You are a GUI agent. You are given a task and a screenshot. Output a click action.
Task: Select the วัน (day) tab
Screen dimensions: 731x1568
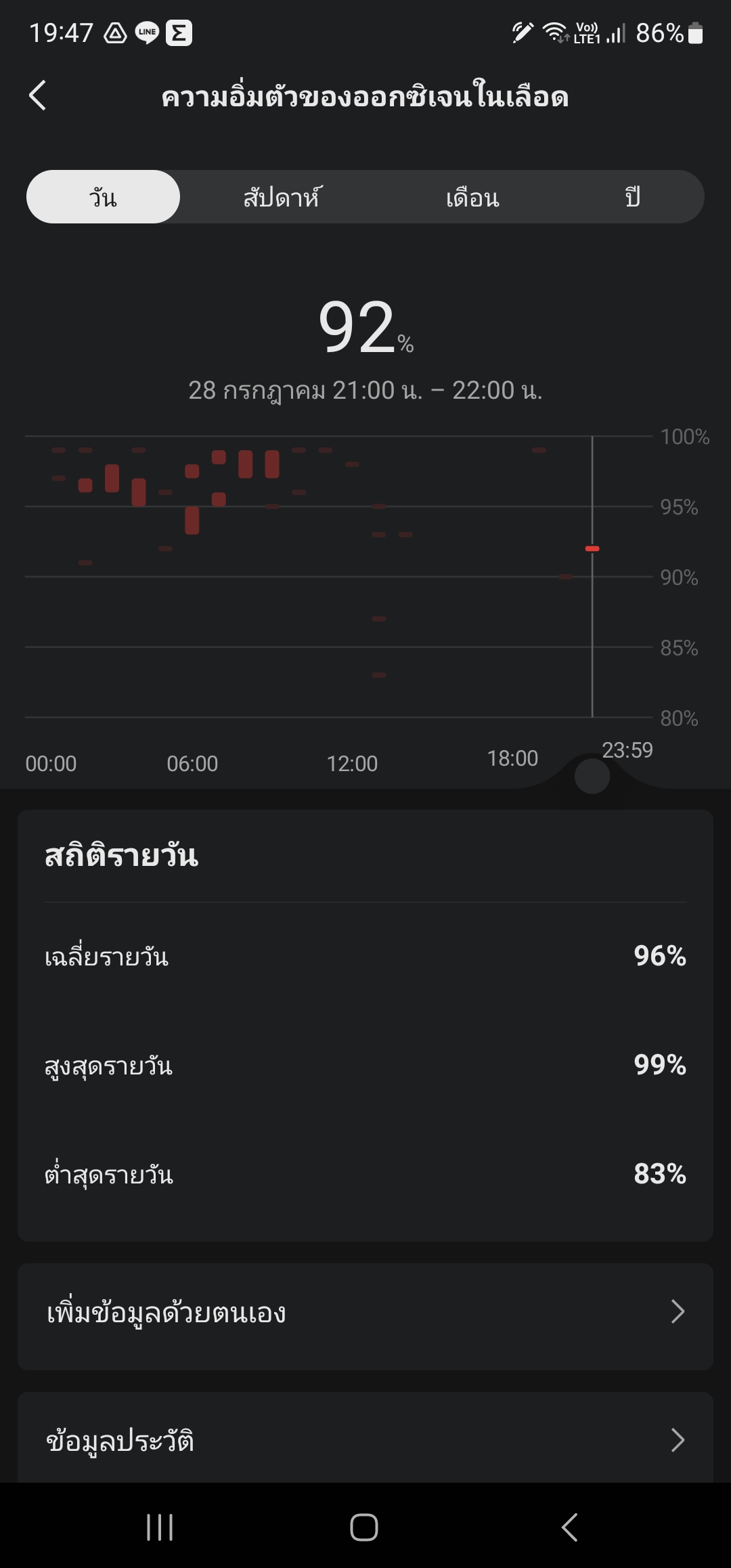click(103, 197)
